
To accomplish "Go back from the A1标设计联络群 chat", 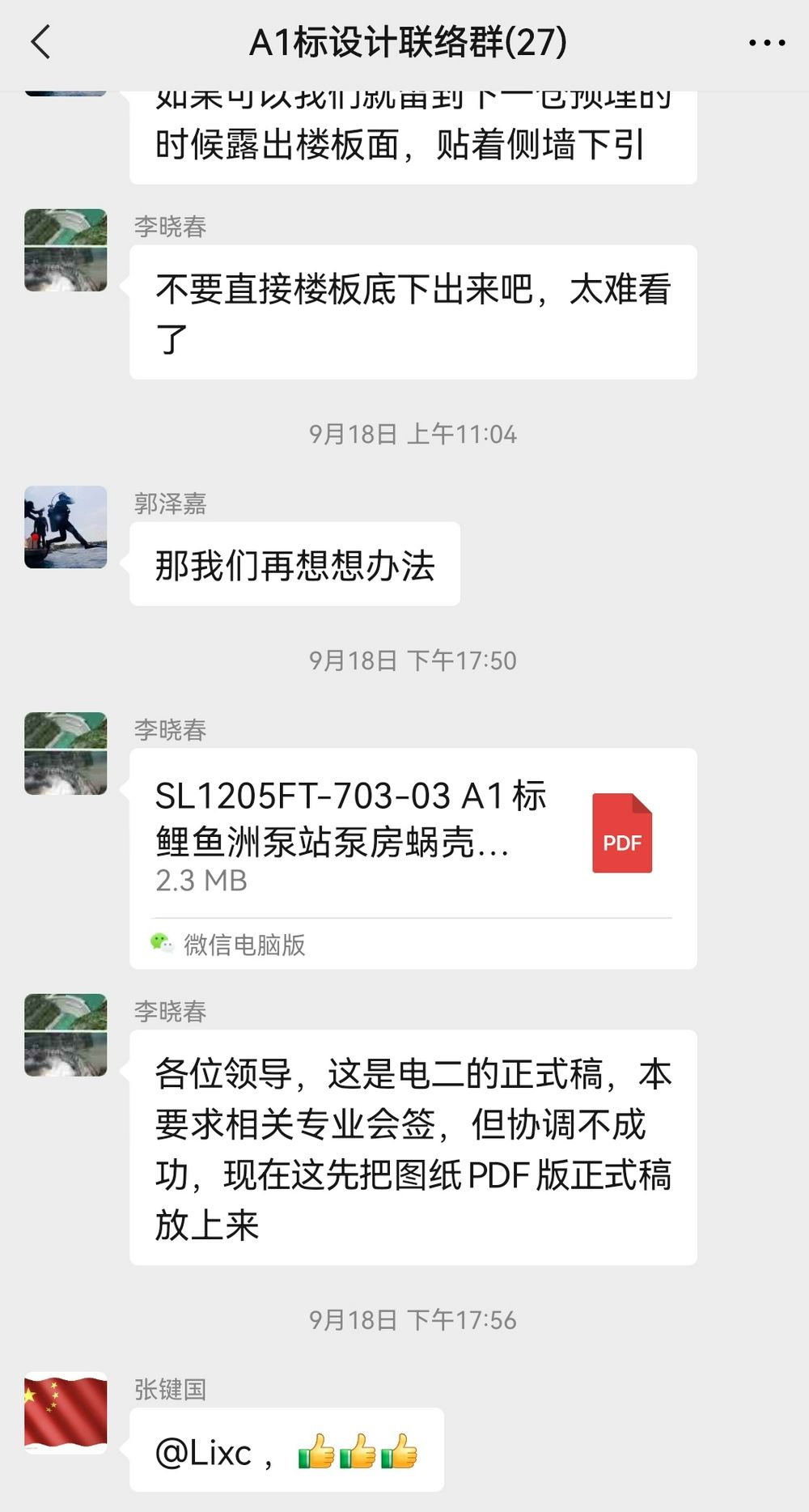I will click(x=40, y=42).
